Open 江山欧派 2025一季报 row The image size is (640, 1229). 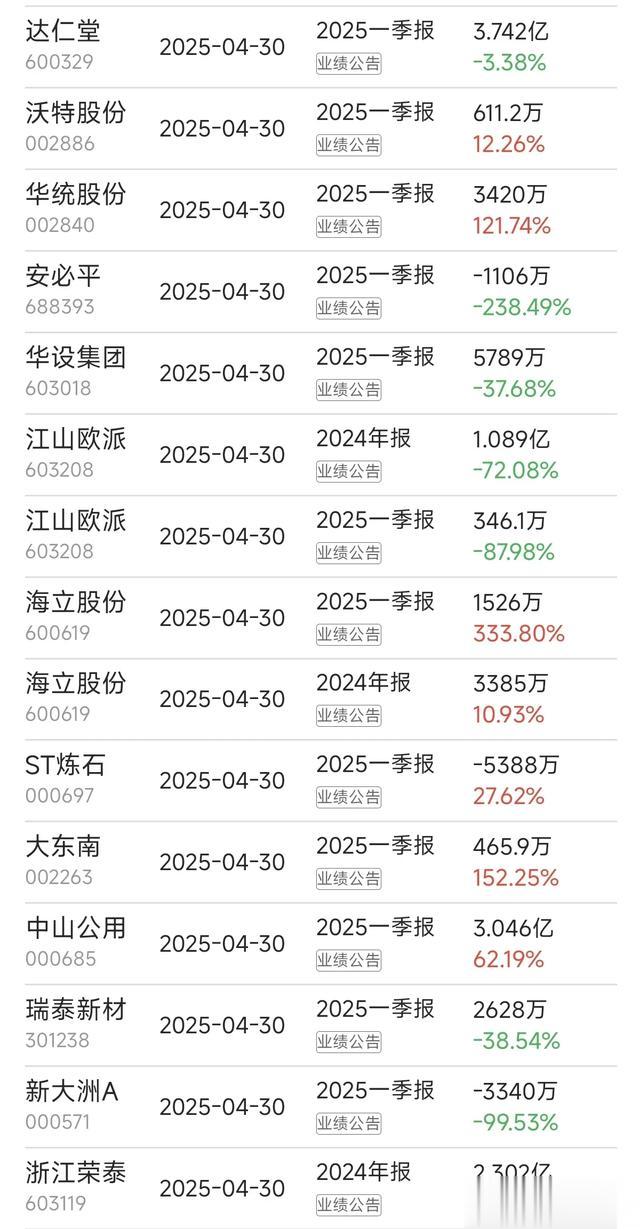coord(320,536)
